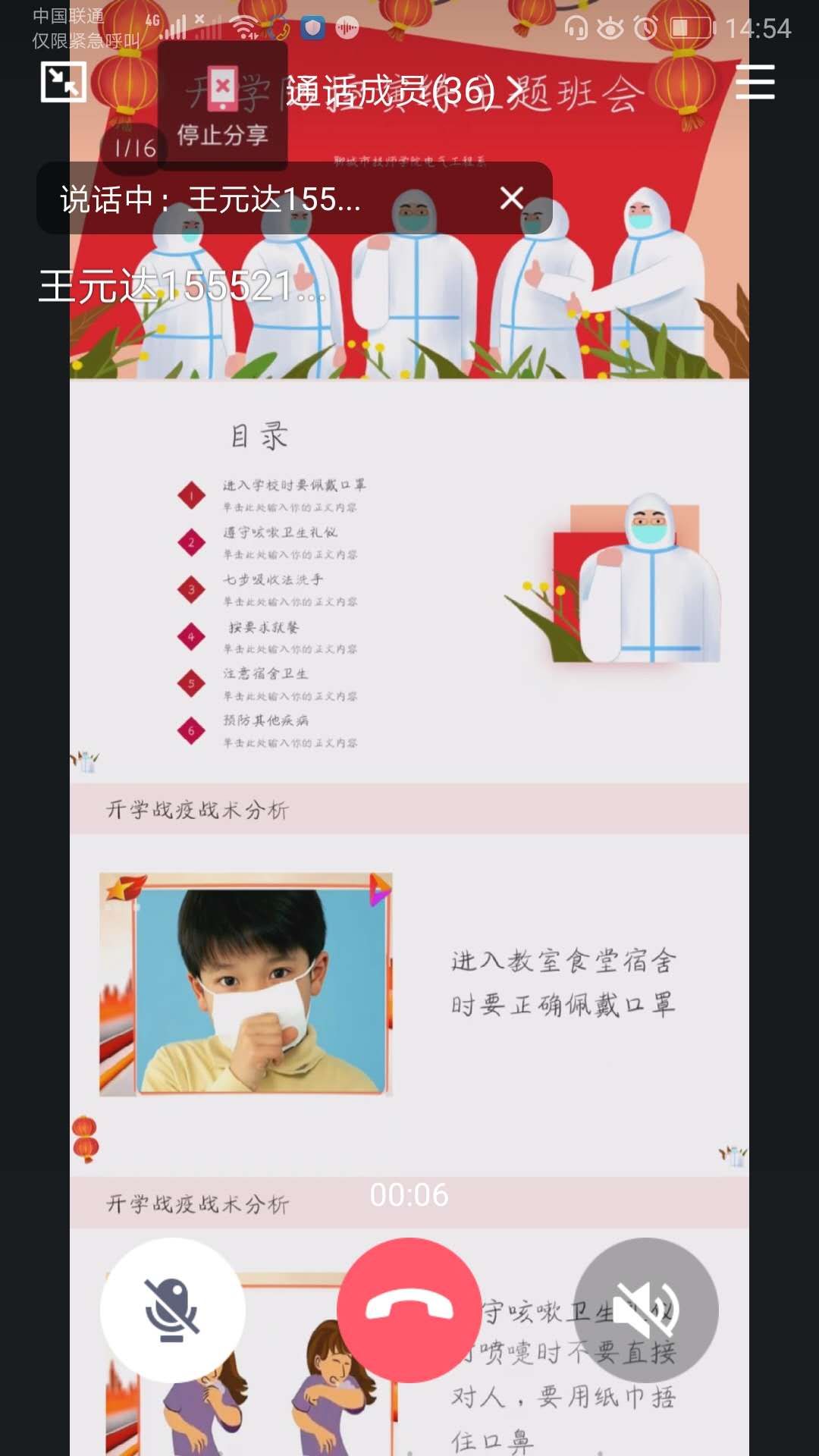This screenshot has width=819, height=1456.
Task: Minimize the call window
Action: 63,81
